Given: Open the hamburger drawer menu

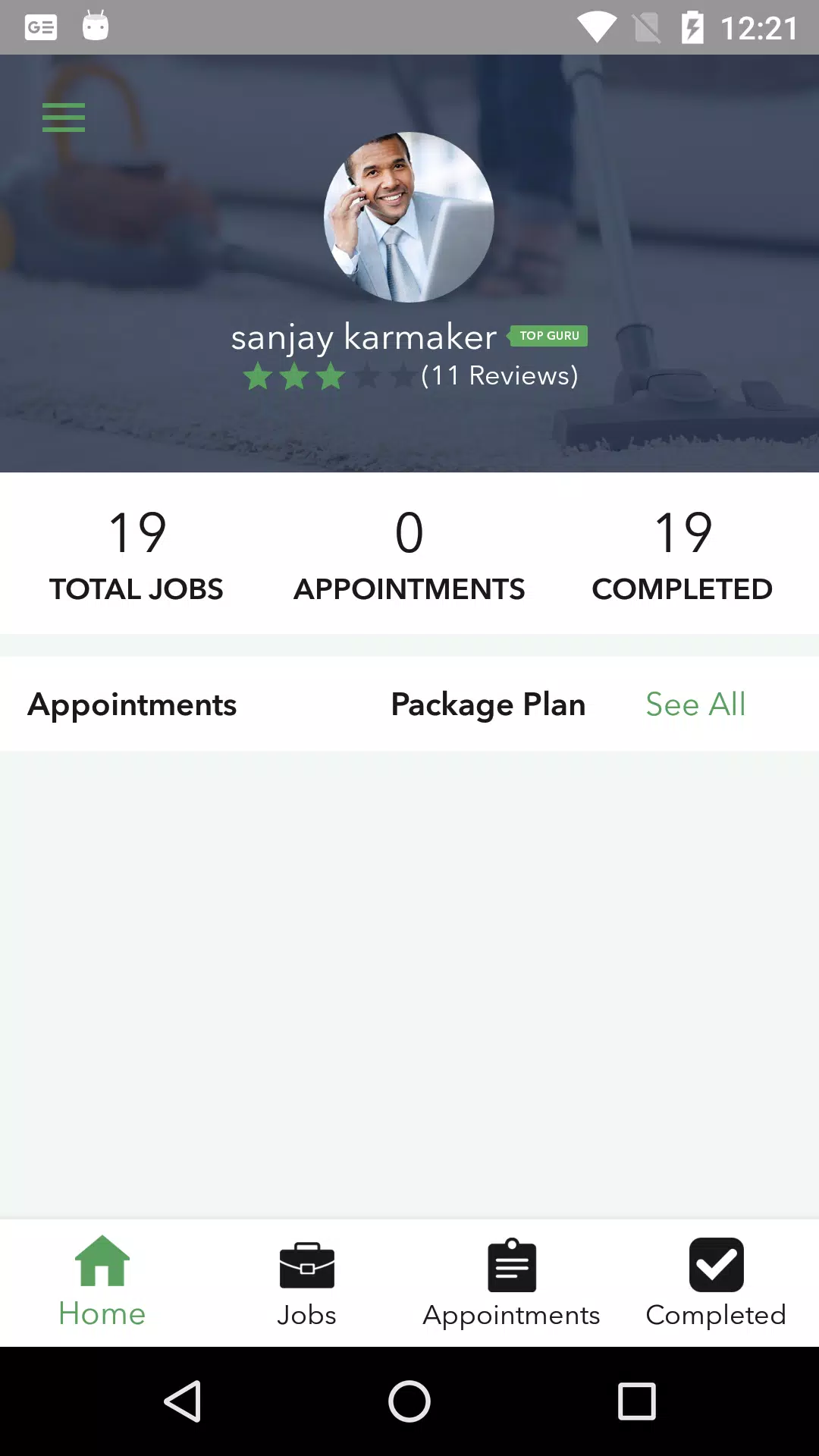Looking at the screenshot, I should (64, 118).
